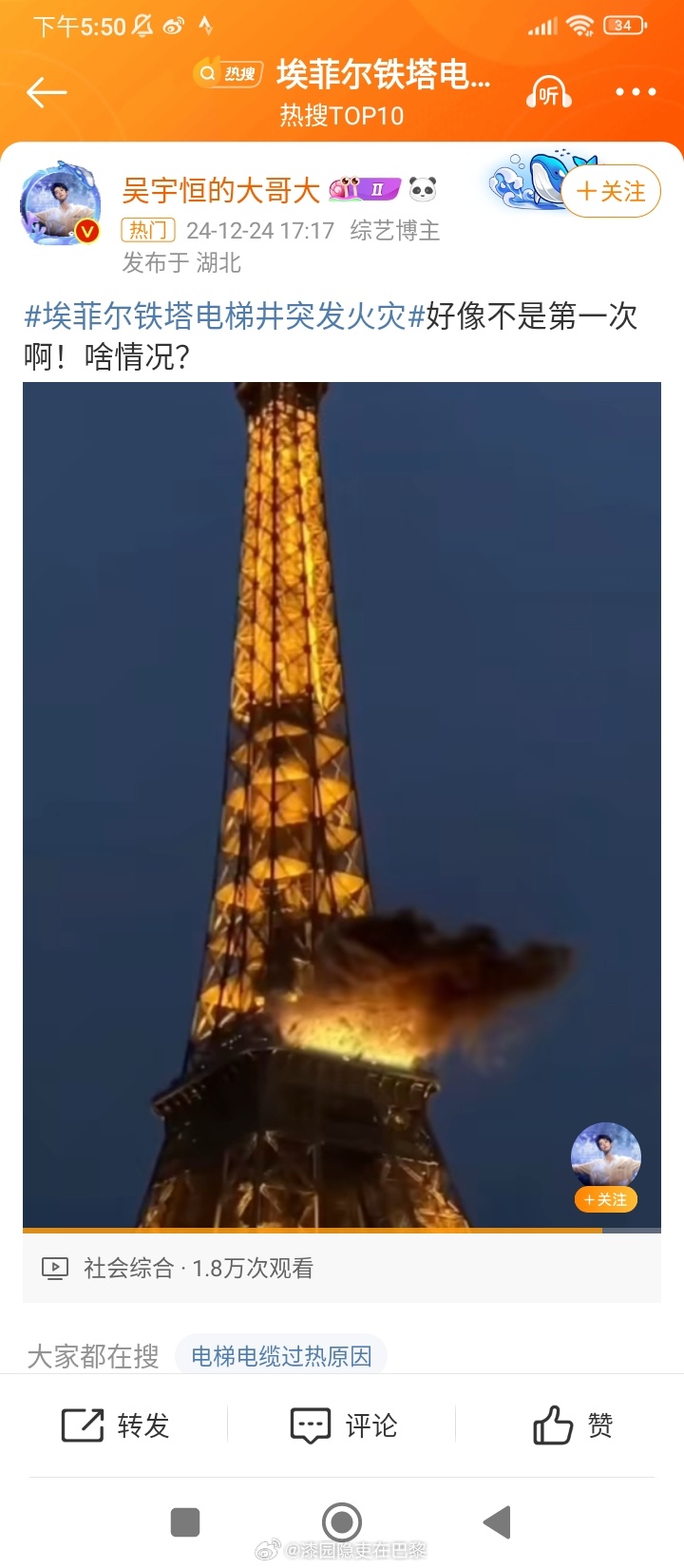
Task: Follow 吴宇恒的大哥大 with +关注 button
Action: point(611,191)
